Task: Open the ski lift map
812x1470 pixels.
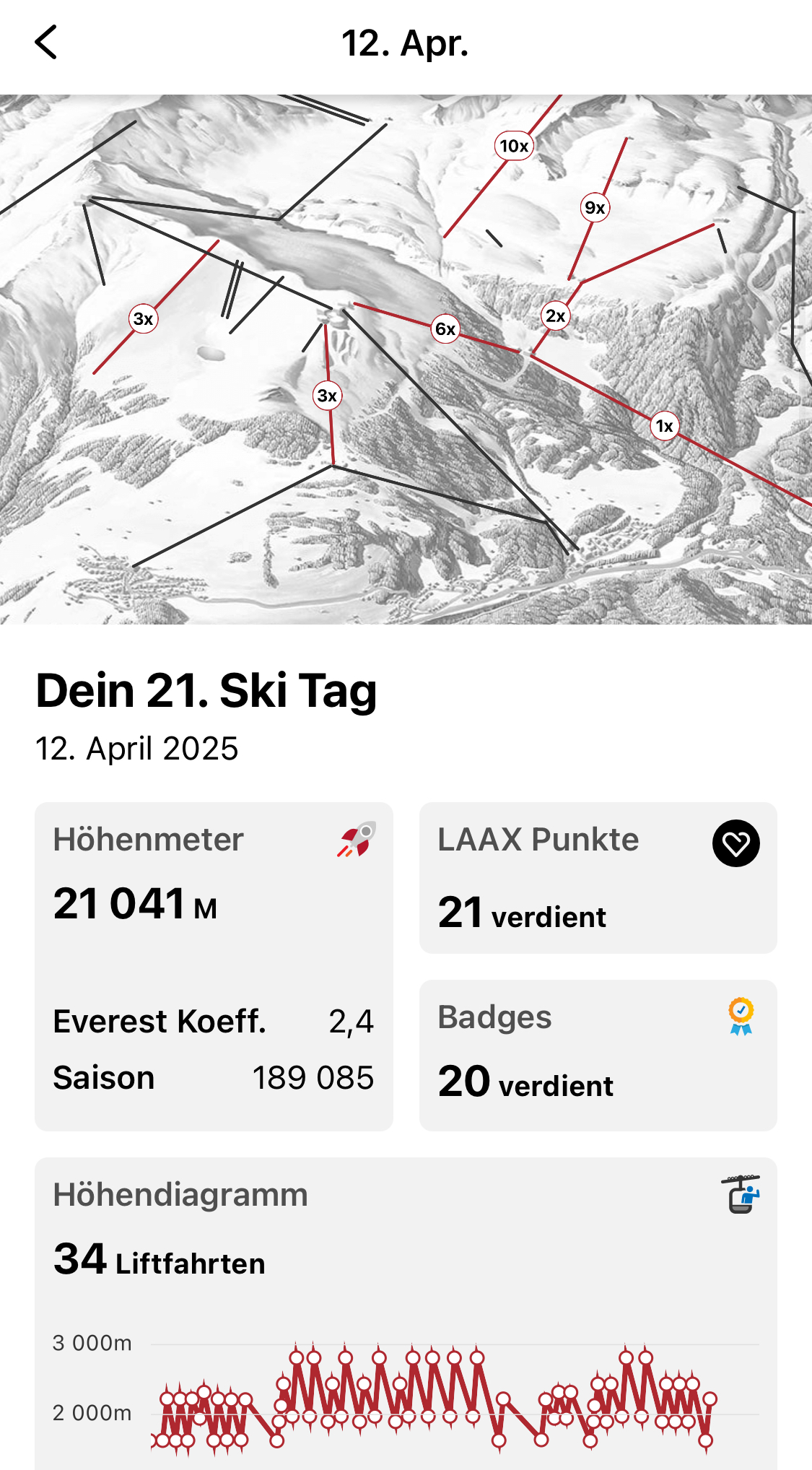Action: pyautogui.click(x=406, y=360)
